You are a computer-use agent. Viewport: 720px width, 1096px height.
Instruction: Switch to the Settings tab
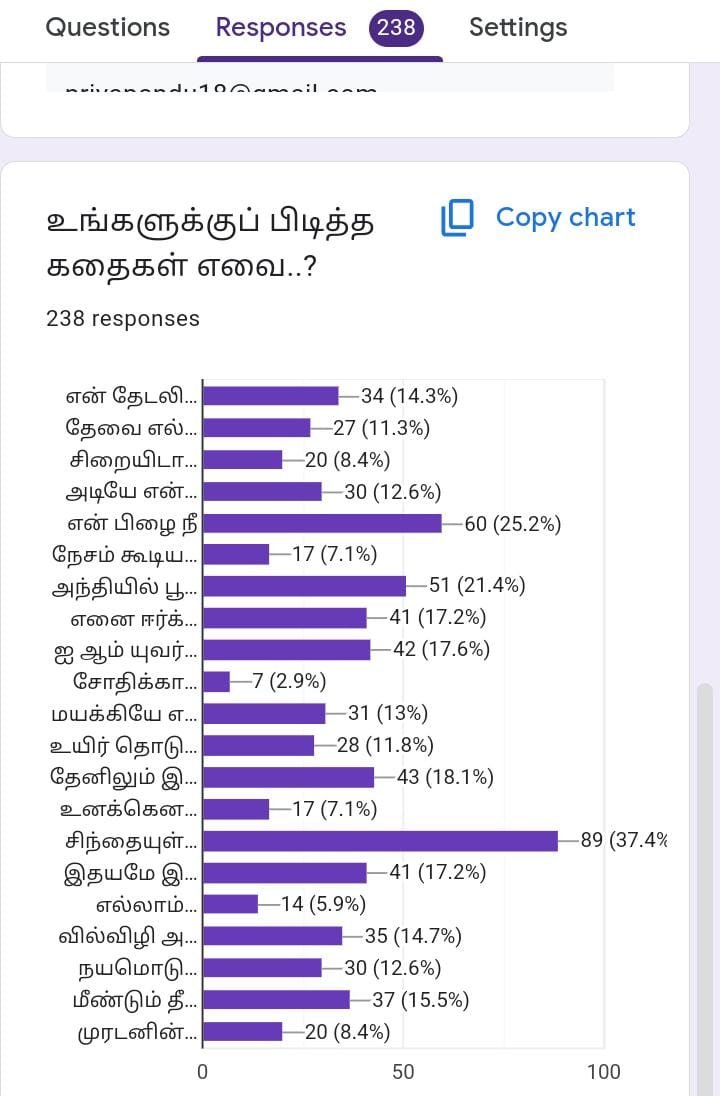pyautogui.click(x=518, y=27)
